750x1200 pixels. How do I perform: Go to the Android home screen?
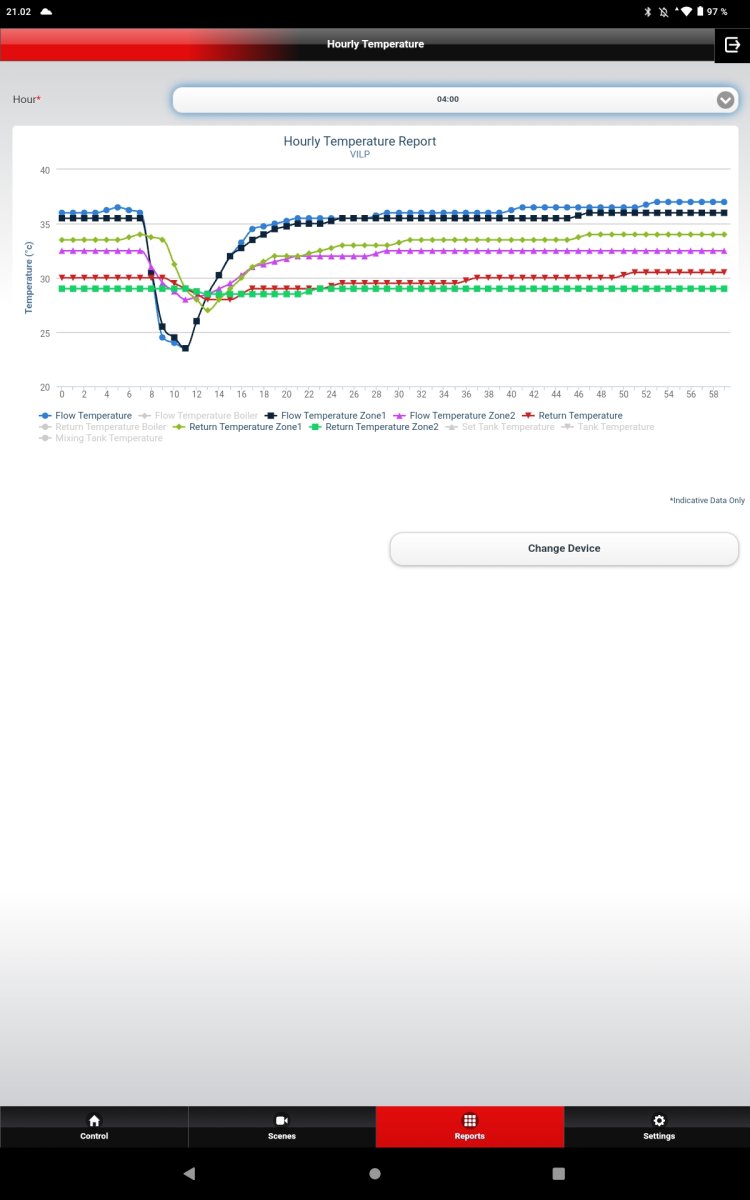(x=375, y=1173)
